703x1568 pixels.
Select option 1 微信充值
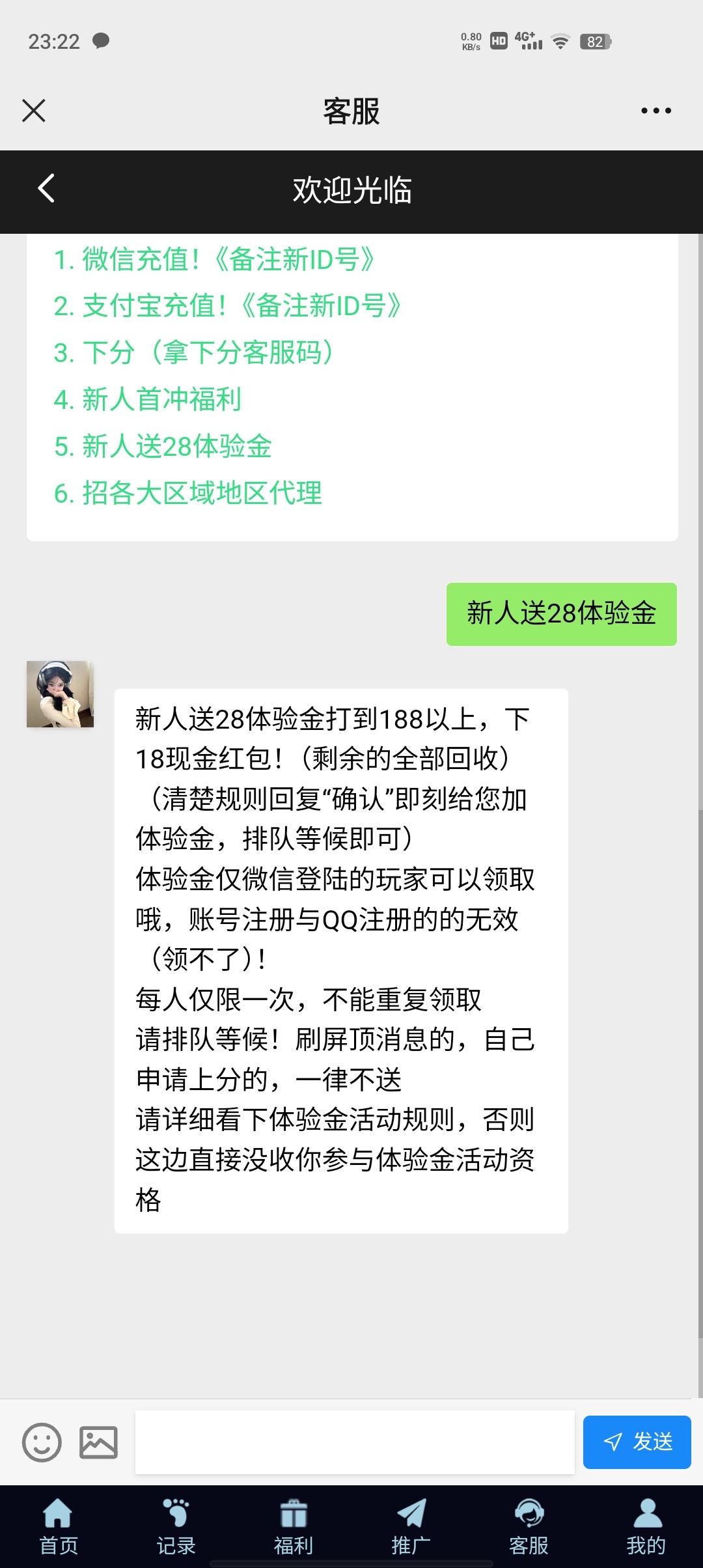pyautogui.click(x=214, y=259)
